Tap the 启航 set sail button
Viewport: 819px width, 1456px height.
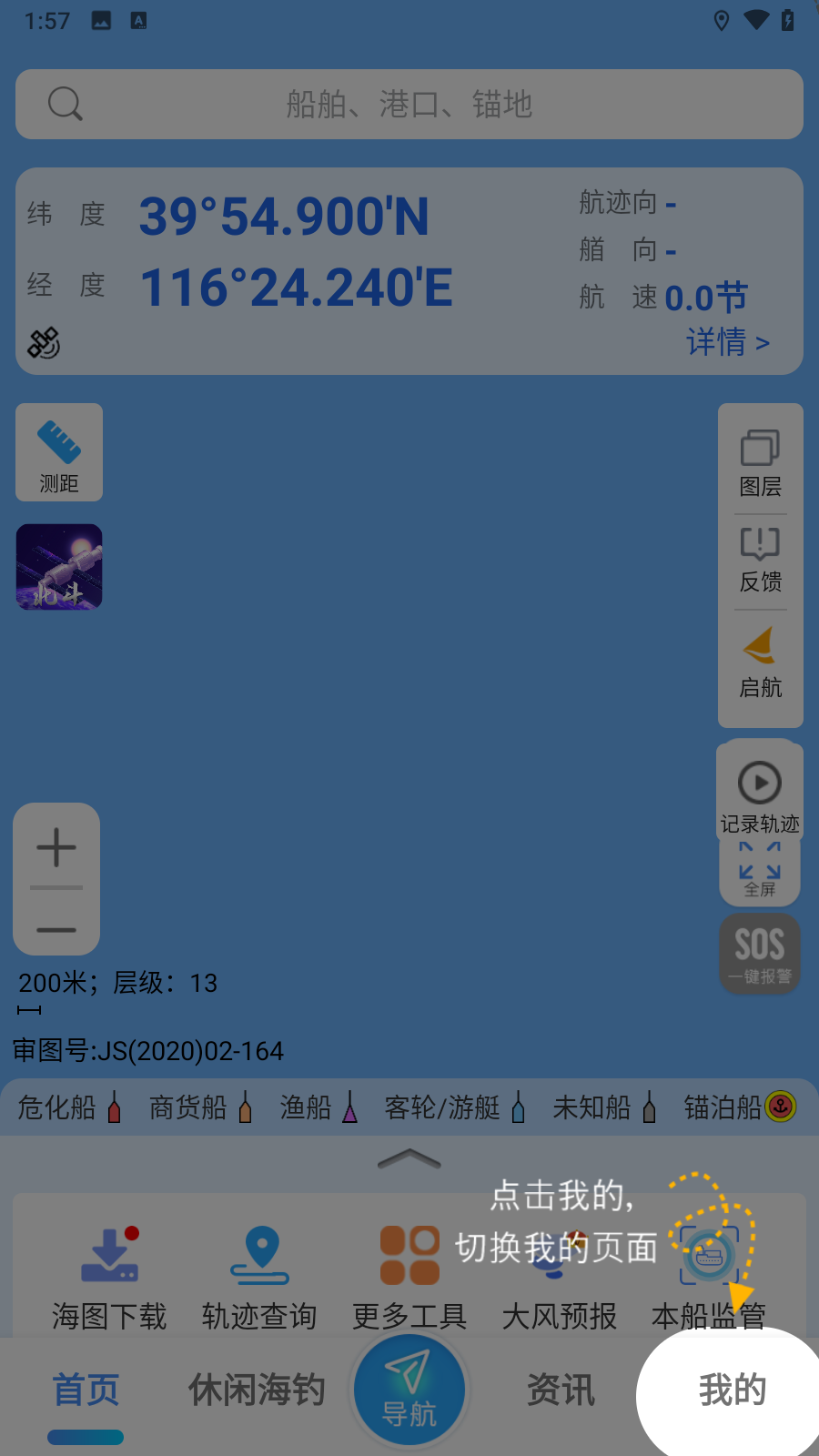point(760,662)
